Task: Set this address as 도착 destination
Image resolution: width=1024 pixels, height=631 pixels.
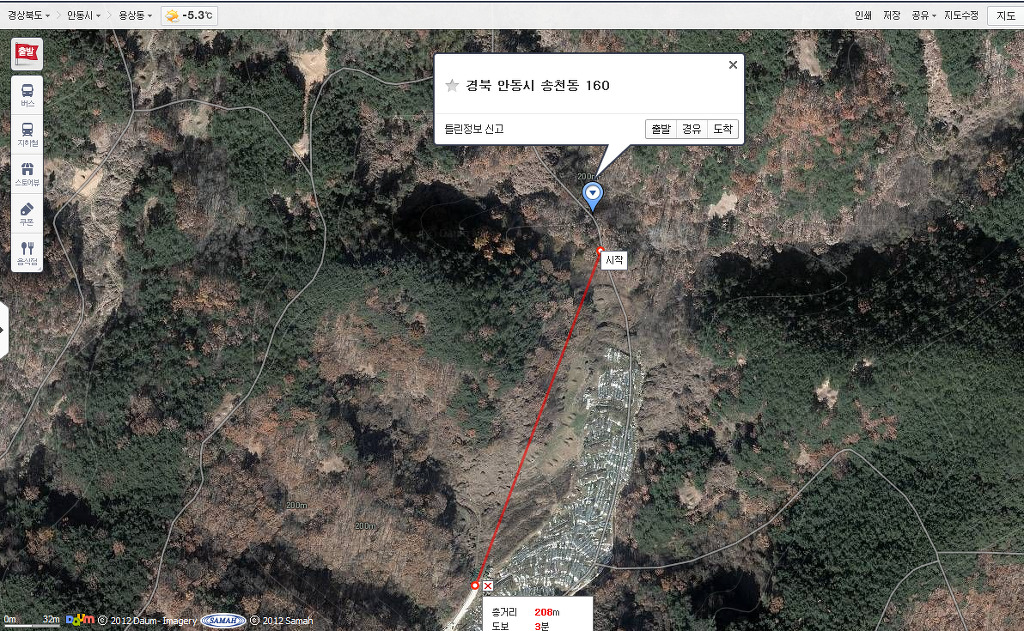Action: [x=722, y=129]
